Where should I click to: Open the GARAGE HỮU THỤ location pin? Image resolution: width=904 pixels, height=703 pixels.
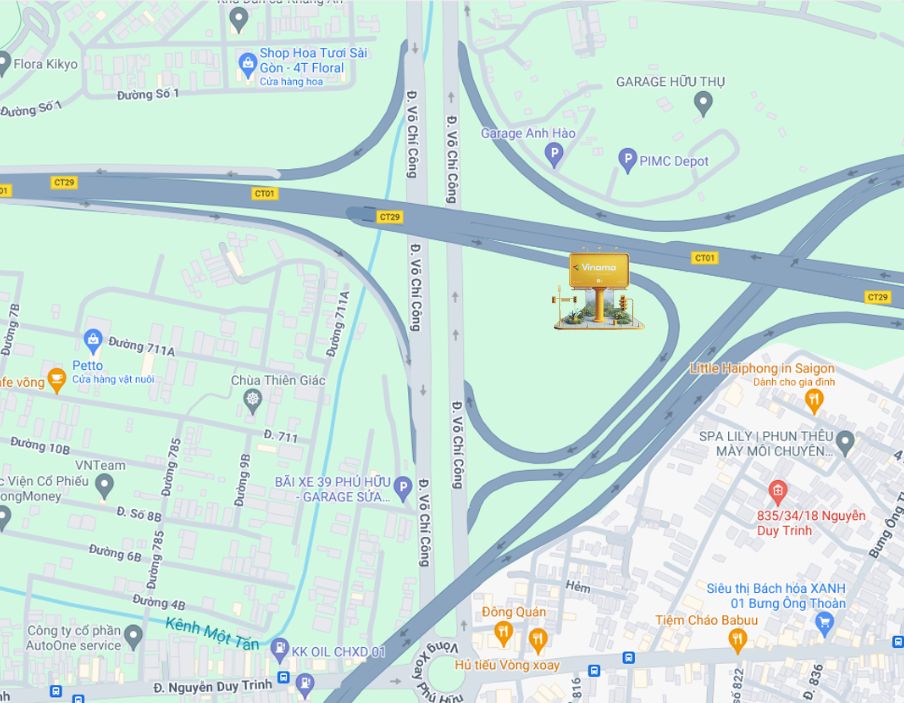[703, 101]
